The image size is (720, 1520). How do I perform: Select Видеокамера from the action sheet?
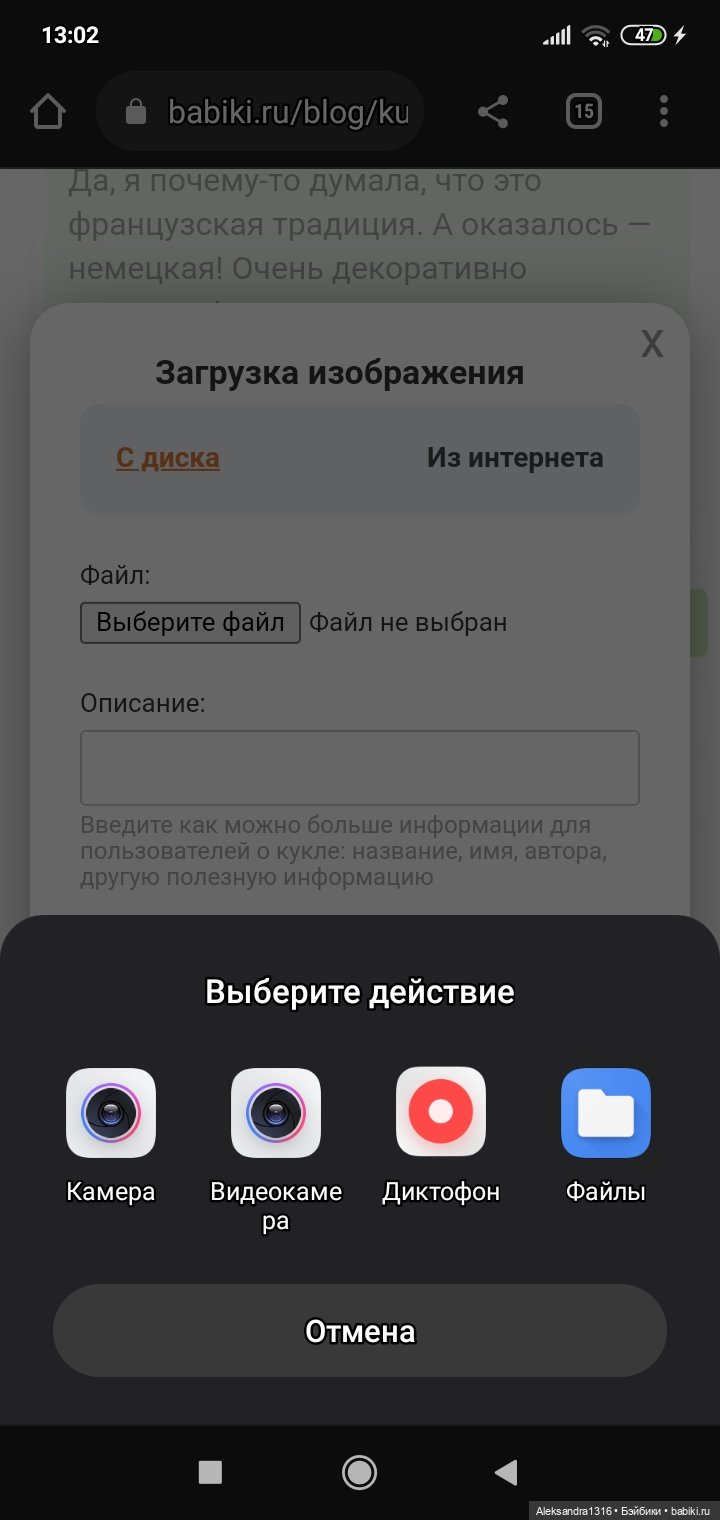click(275, 1113)
